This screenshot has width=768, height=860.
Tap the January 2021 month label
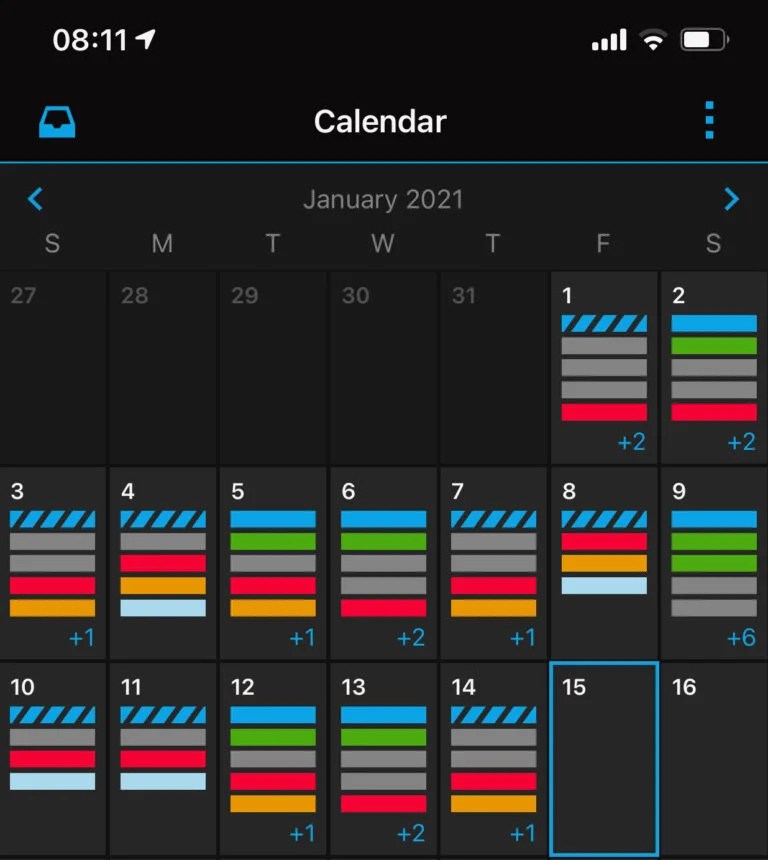pos(383,198)
